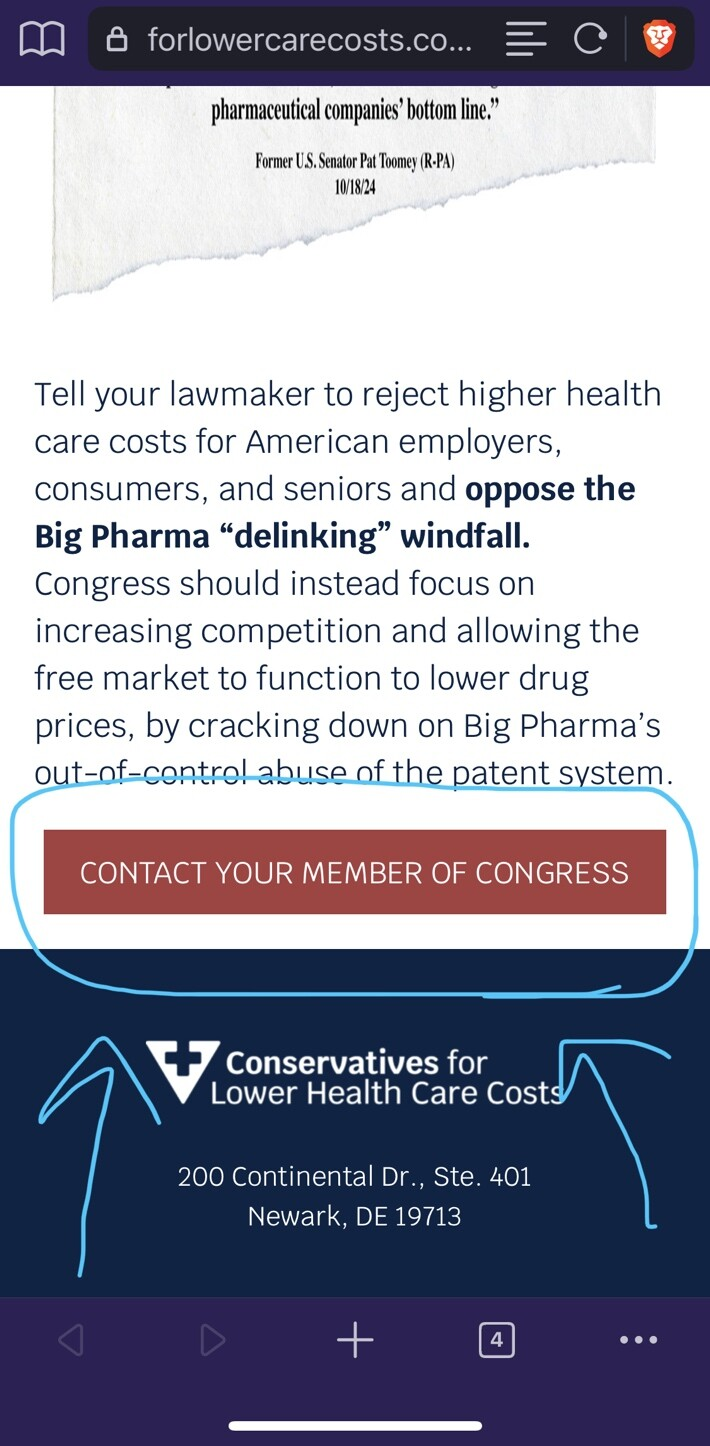Open the browser three-dot menu
Screen dimensions: 710x1446
(x=639, y=1340)
